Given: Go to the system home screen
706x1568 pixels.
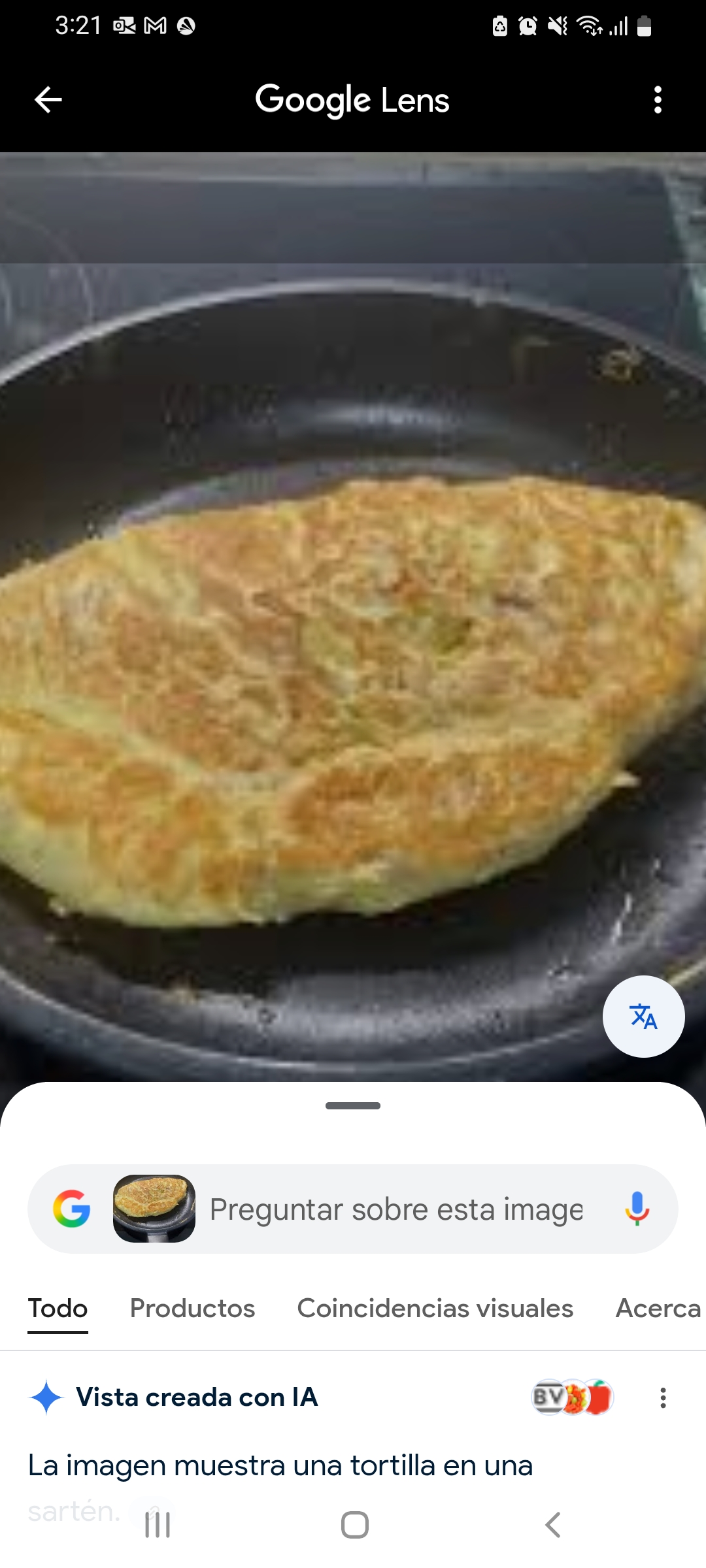Looking at the screenshot, I should (354, 1525).
